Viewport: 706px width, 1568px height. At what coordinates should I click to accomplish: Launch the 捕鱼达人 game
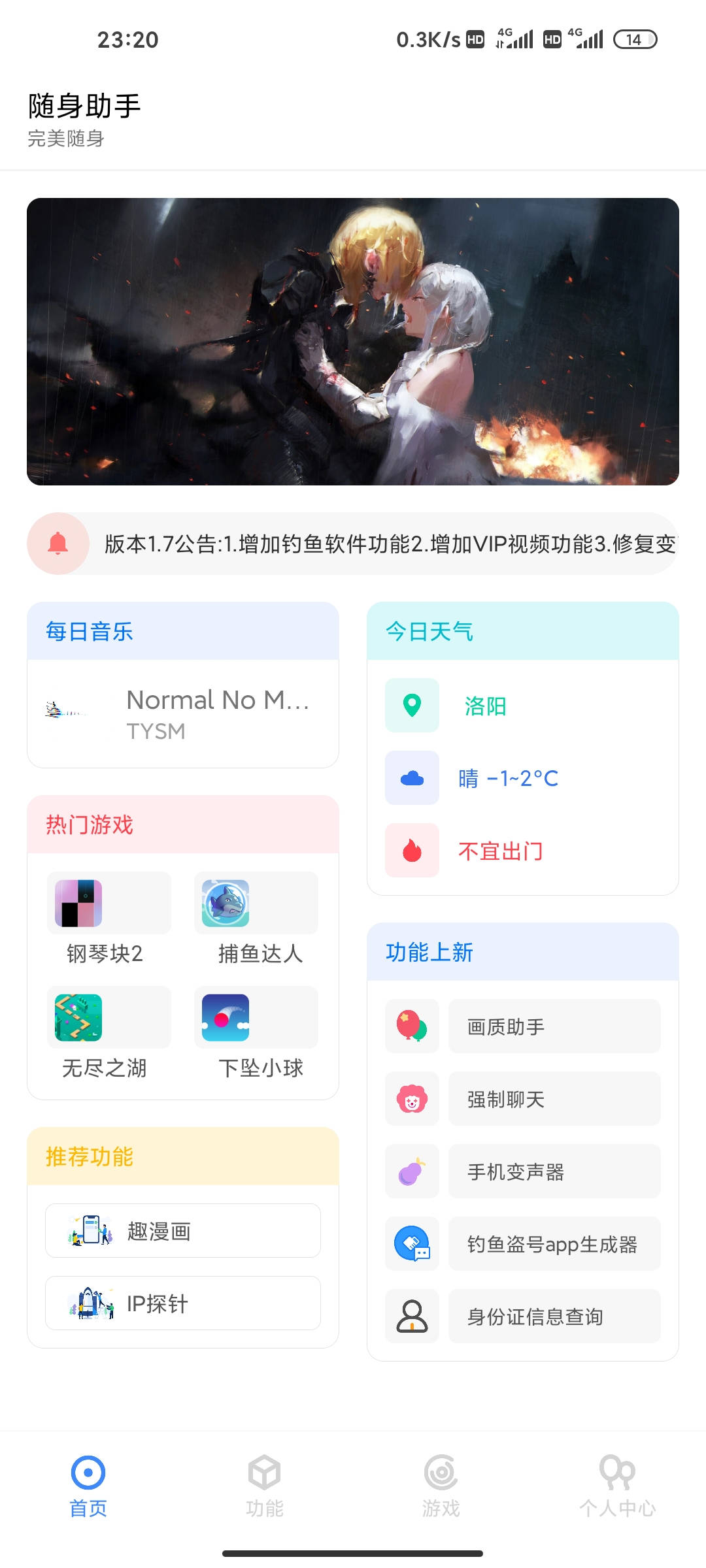(x=258, y=918)
